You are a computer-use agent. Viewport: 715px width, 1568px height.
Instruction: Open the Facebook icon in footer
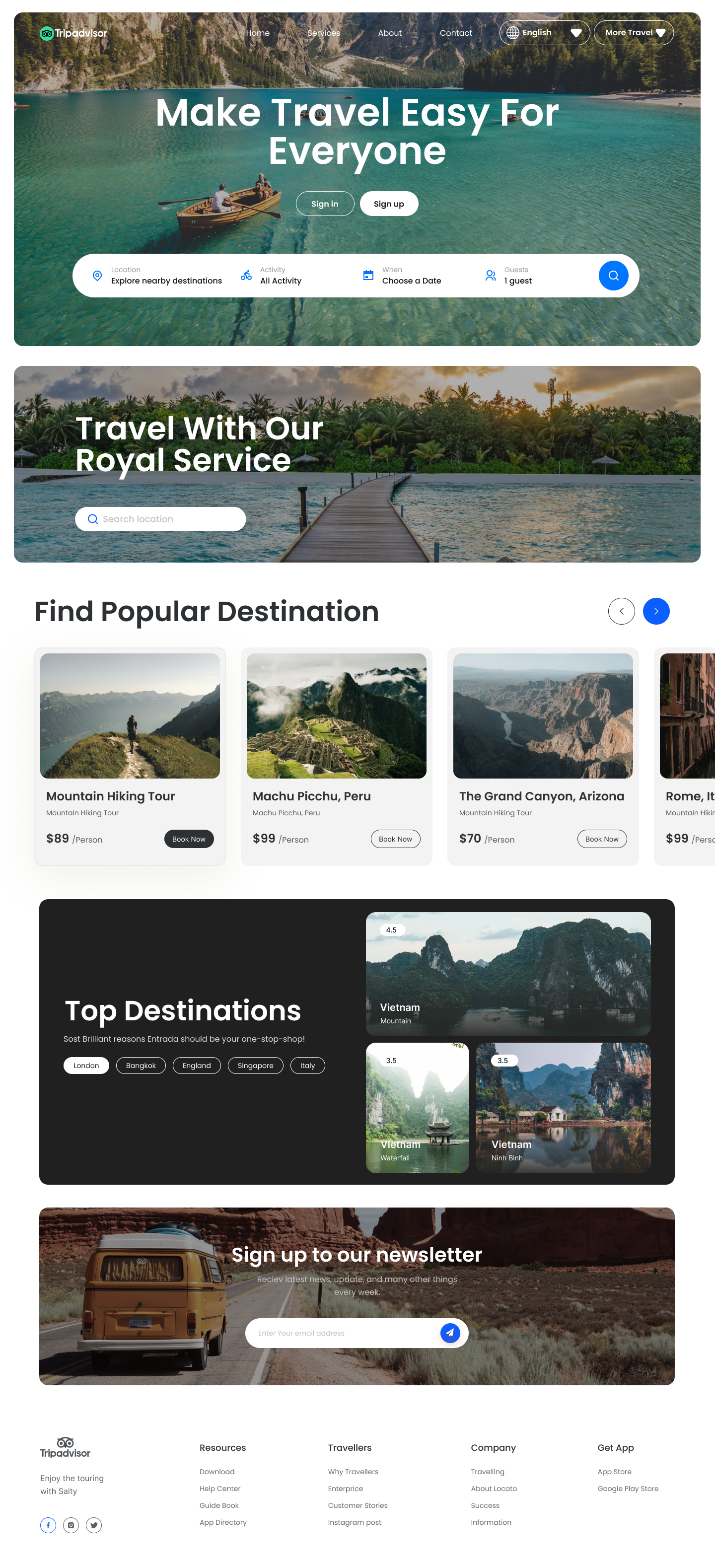pyautogui.click(x=48, y=1525)
